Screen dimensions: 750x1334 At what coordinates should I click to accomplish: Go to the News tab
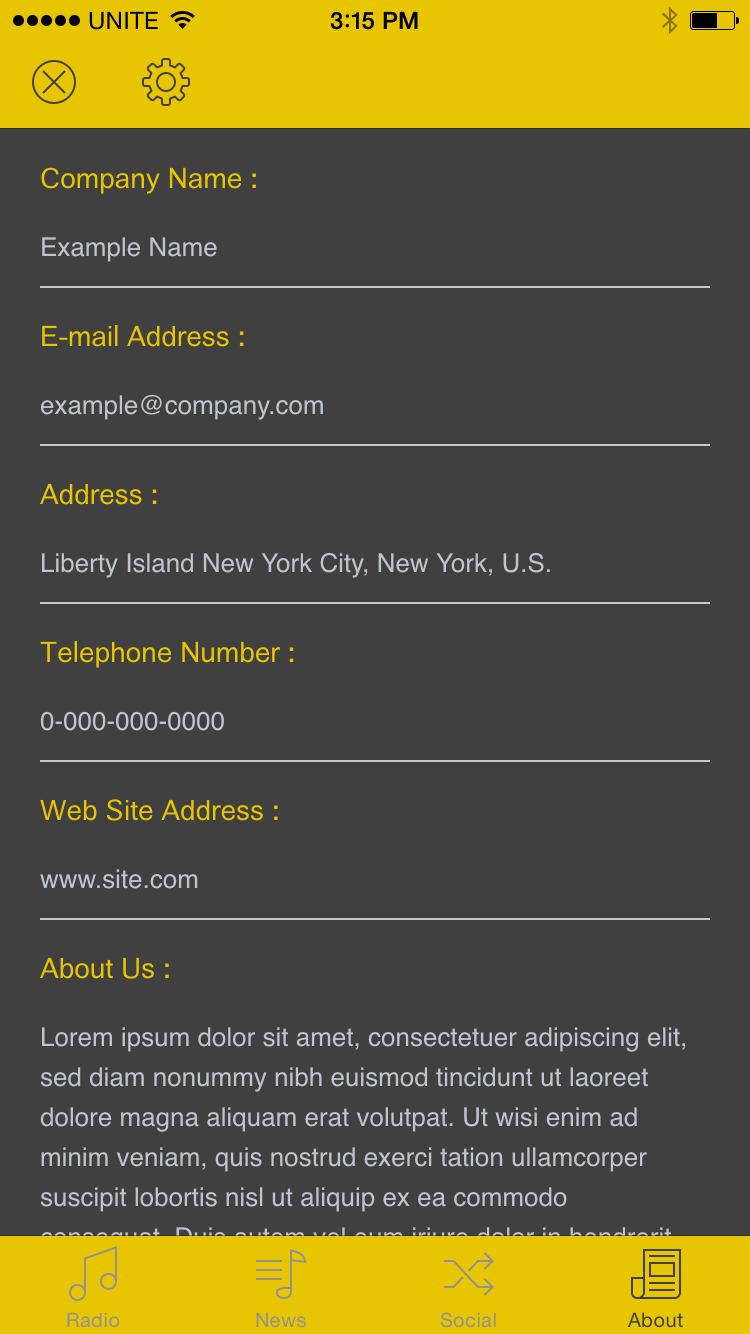280,1287
